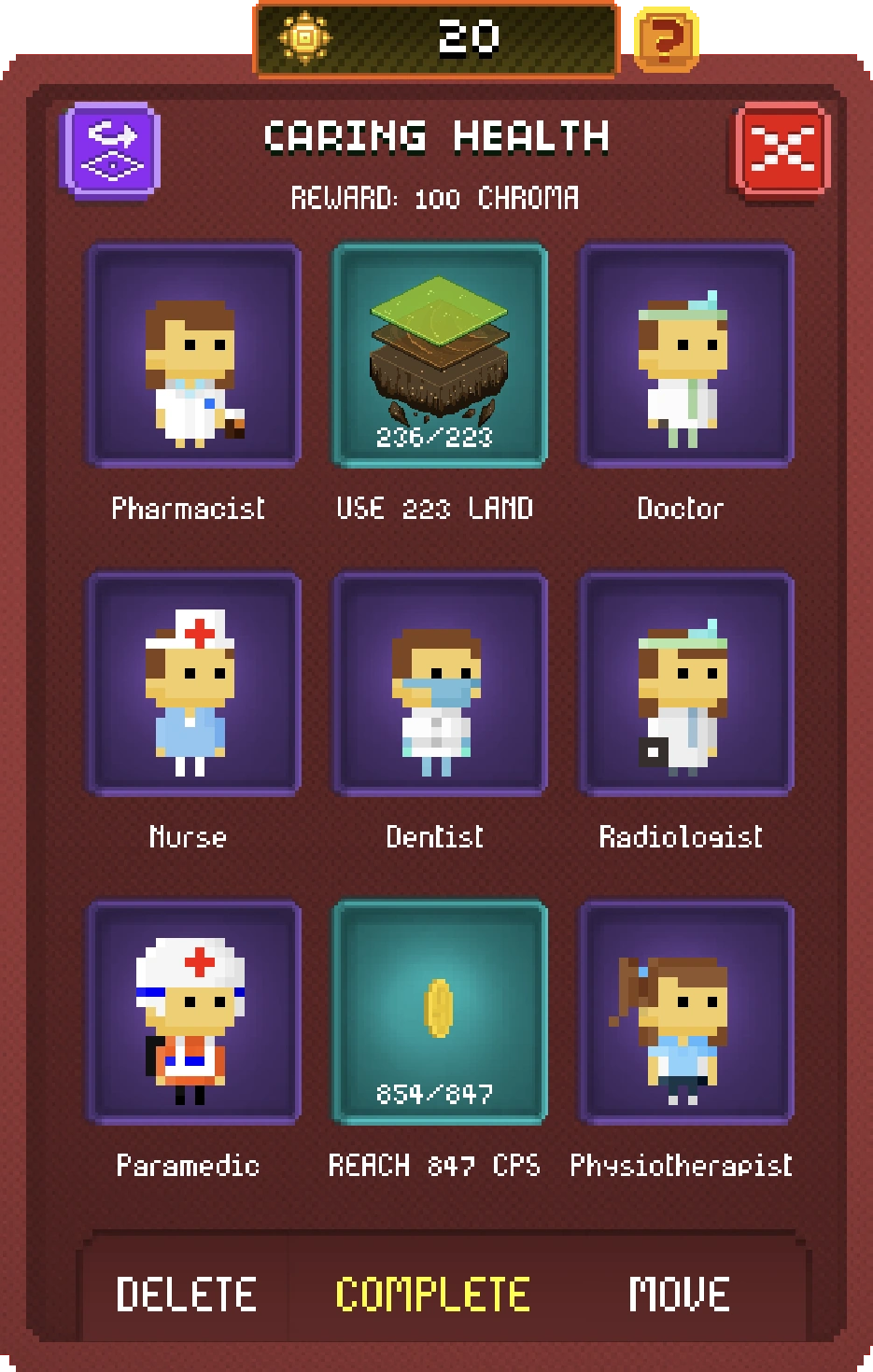Click the gold chroma currency emblem

[x=305, y=36]
